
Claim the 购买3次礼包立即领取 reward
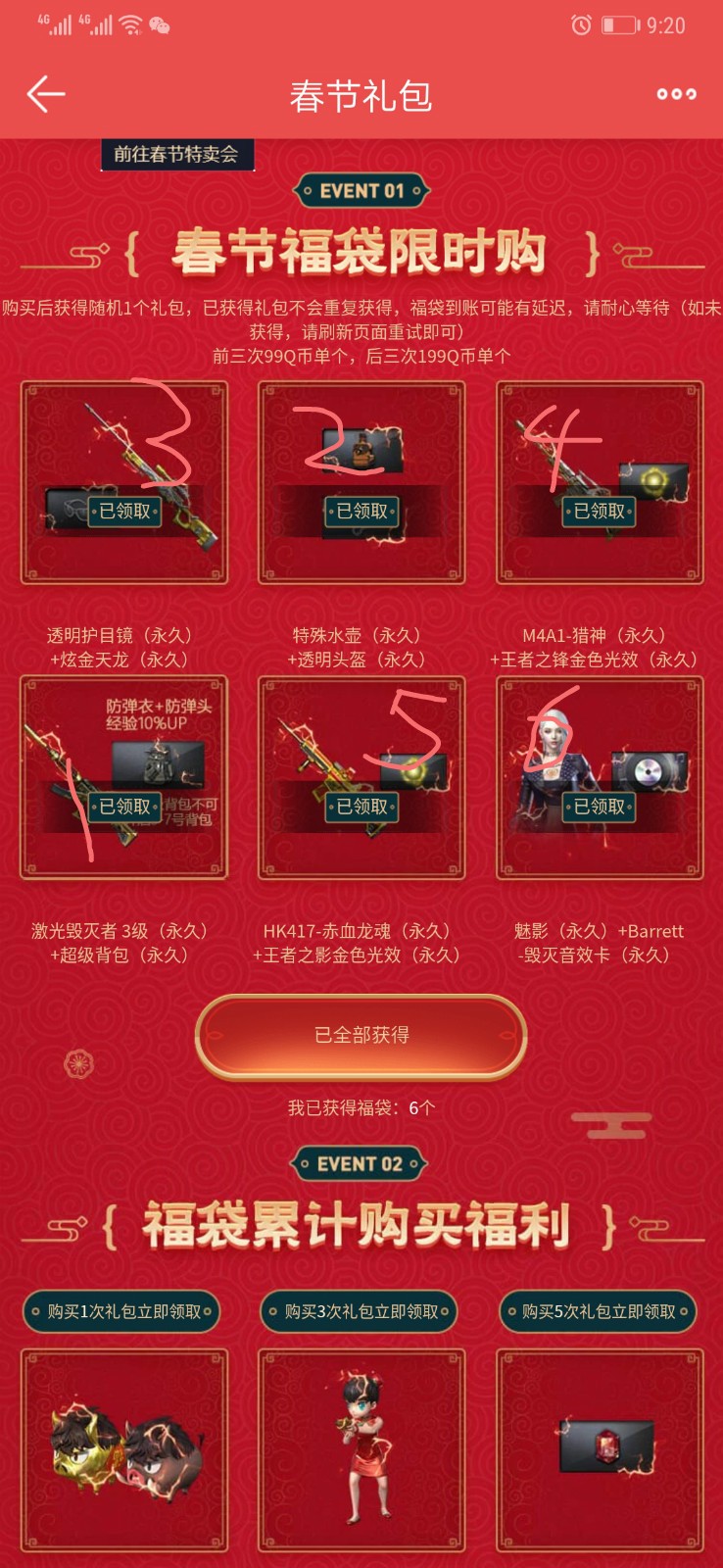tap(361, 1311)
